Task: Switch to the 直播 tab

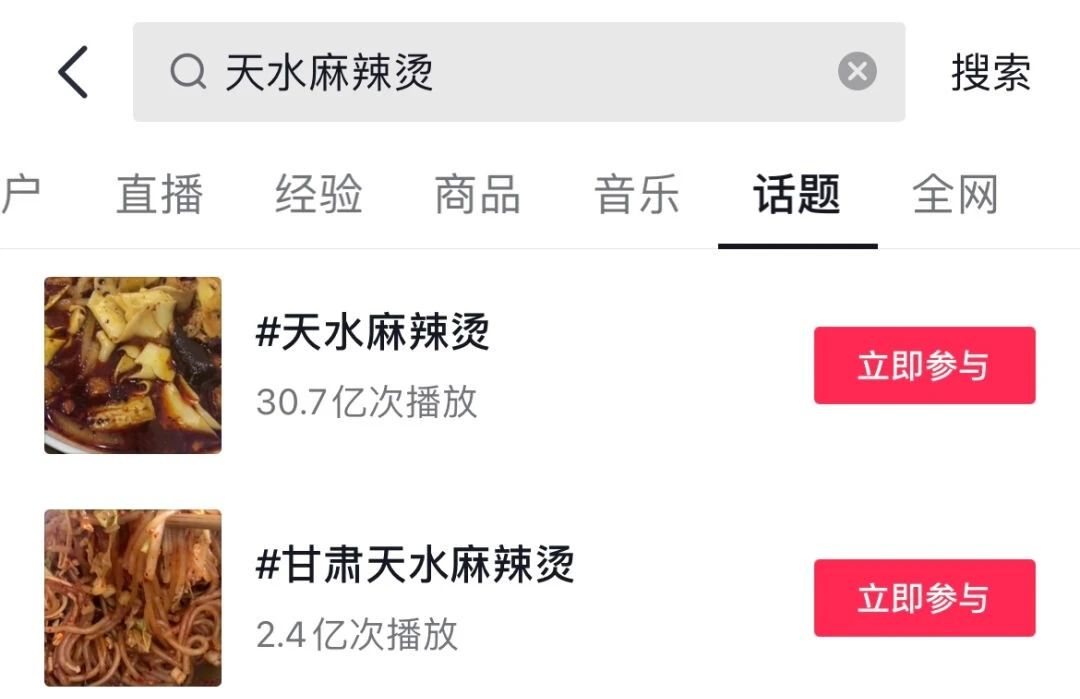Action: pos(159,194)
